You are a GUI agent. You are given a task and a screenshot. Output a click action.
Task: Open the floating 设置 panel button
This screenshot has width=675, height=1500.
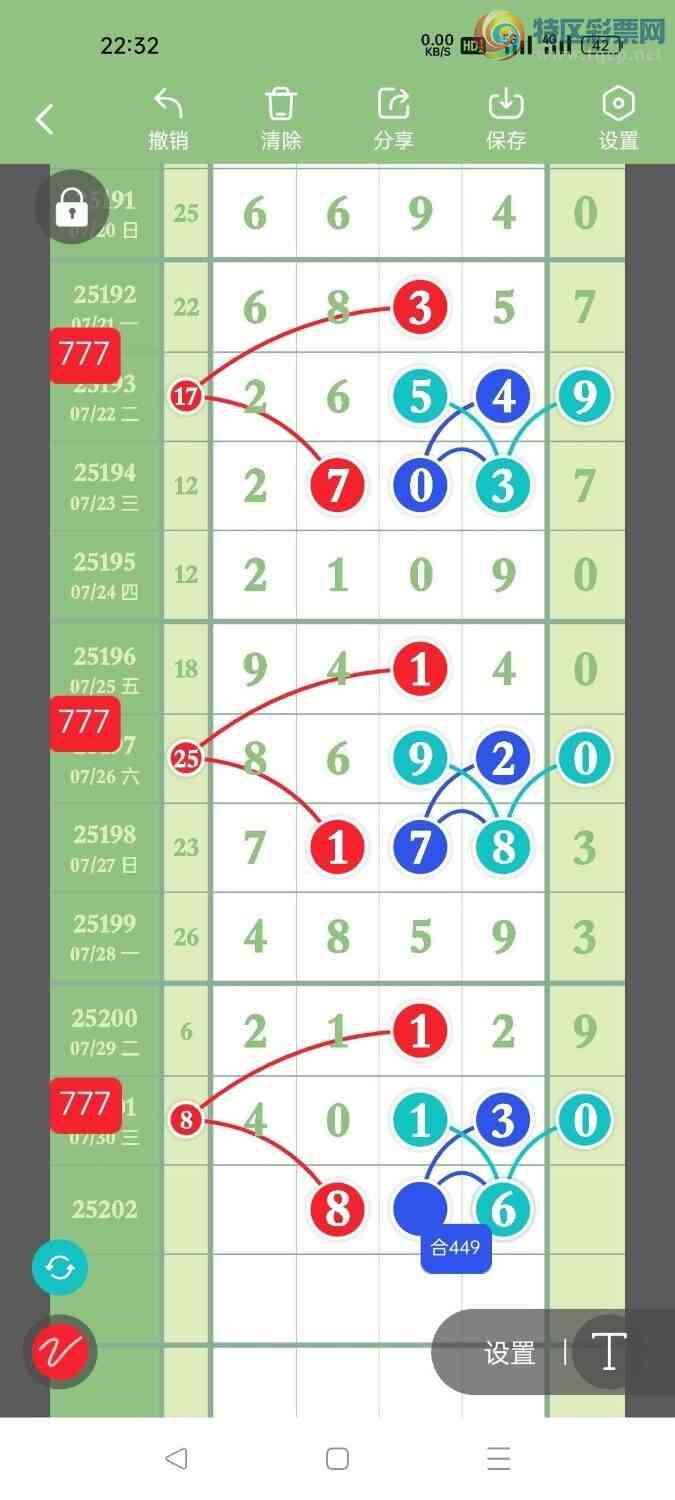tap(510, 1353)
